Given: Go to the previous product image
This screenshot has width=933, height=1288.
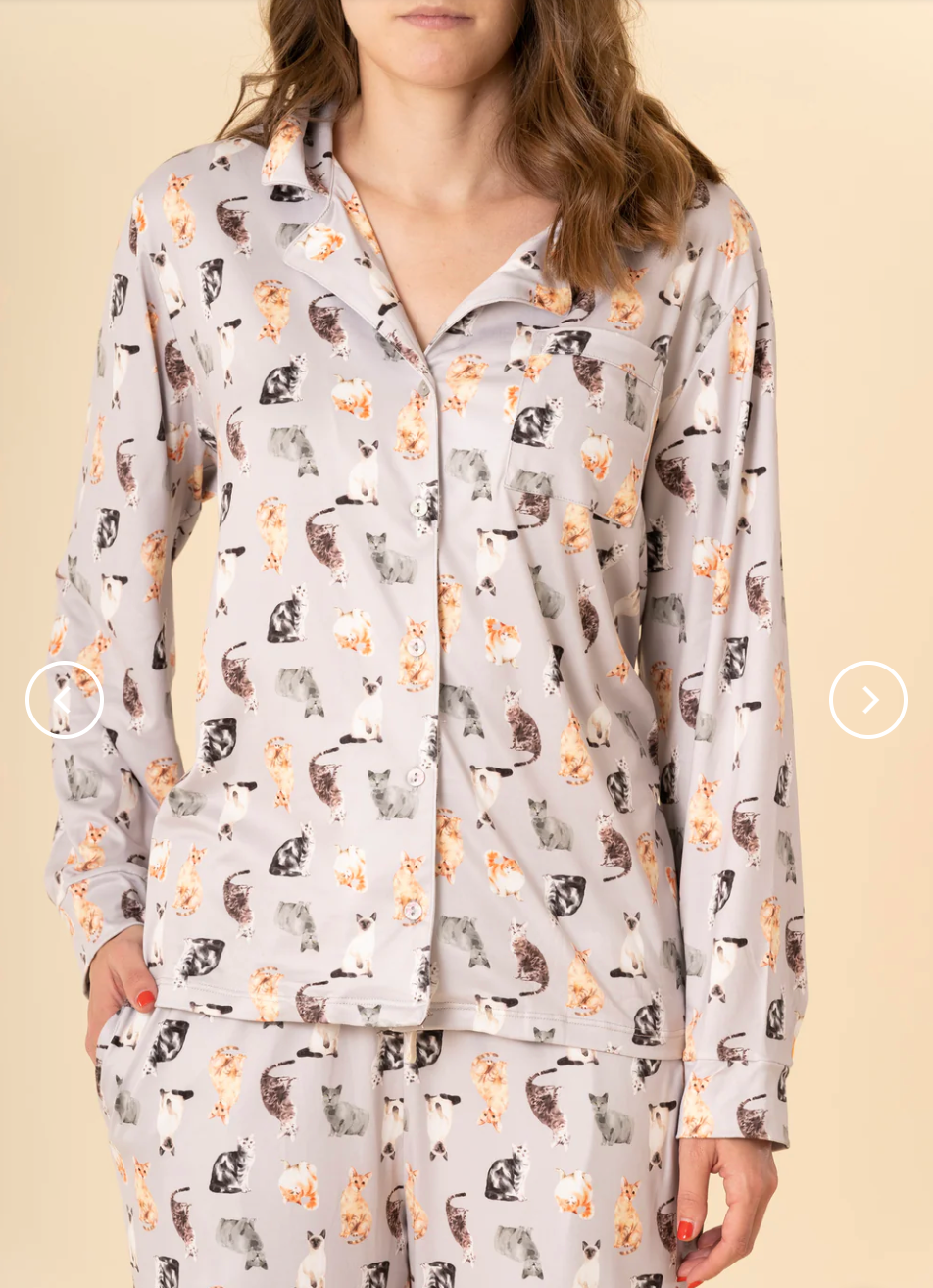Looking at the screenshot, I should coord(65,700).
